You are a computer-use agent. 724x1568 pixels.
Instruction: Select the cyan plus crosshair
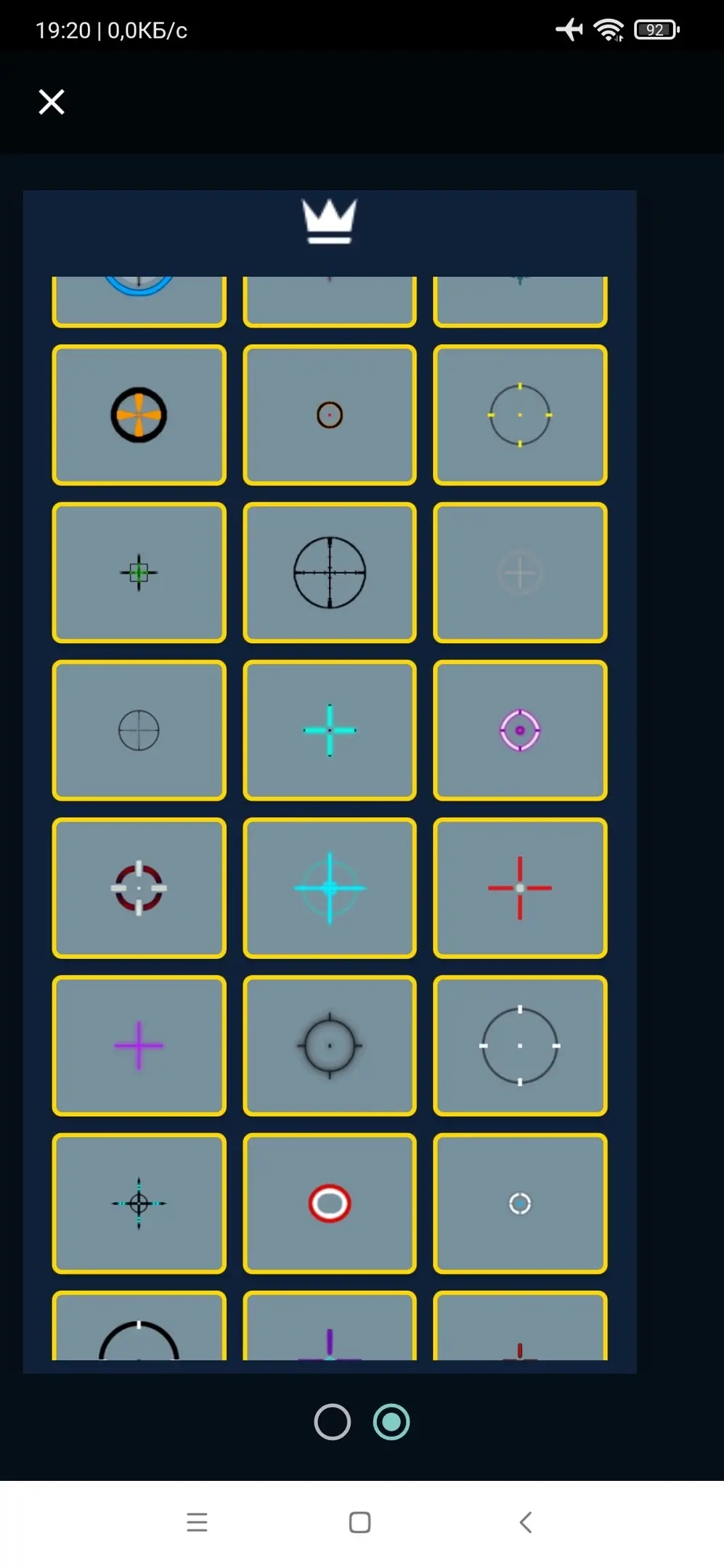330,730
